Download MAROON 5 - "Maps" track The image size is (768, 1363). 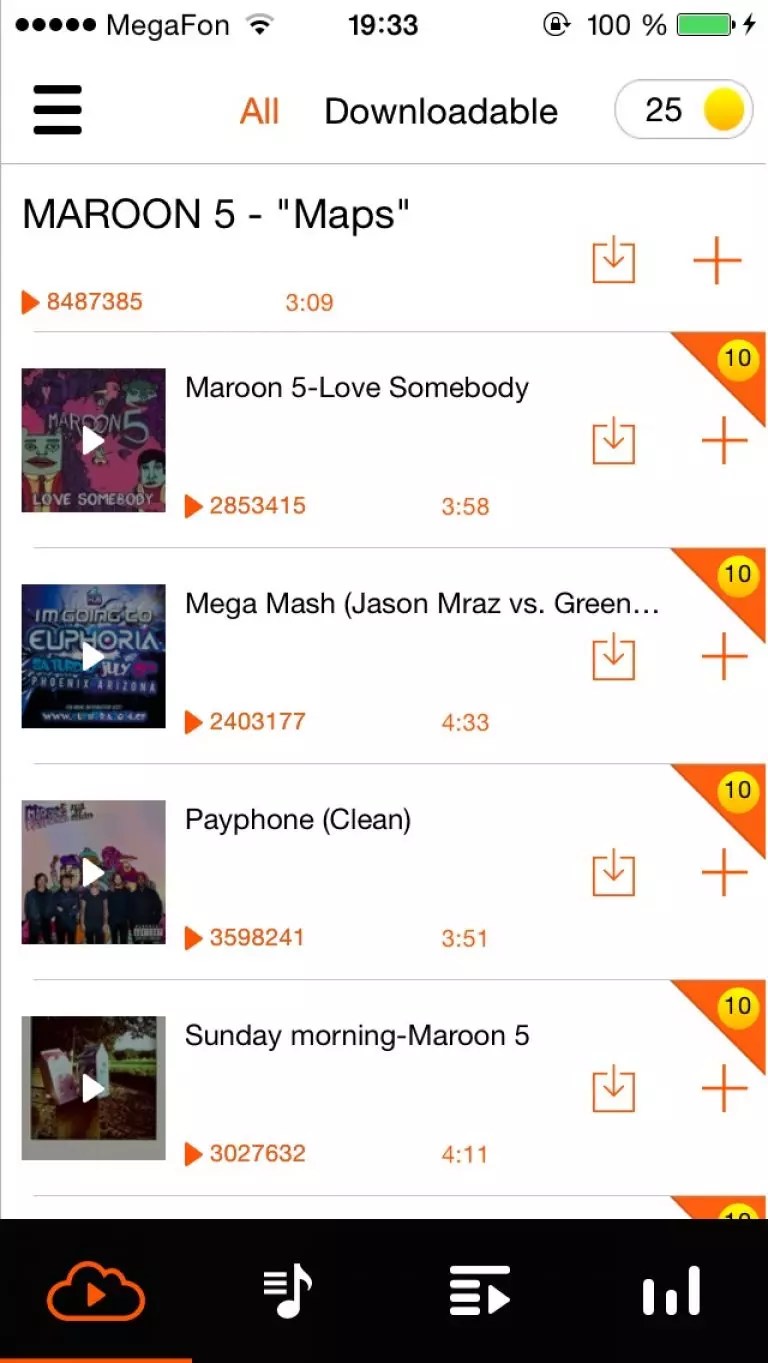click(x=614, y=262)
